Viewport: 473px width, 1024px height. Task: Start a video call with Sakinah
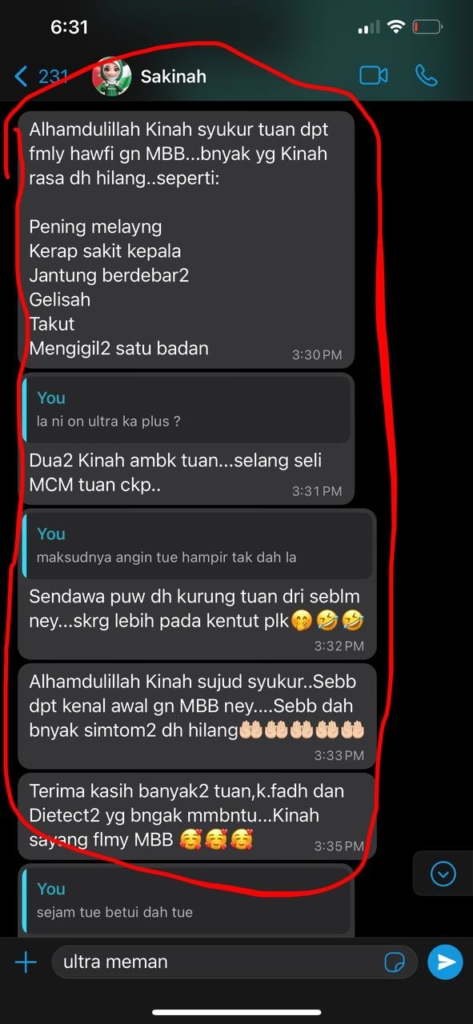click(374, 76)
